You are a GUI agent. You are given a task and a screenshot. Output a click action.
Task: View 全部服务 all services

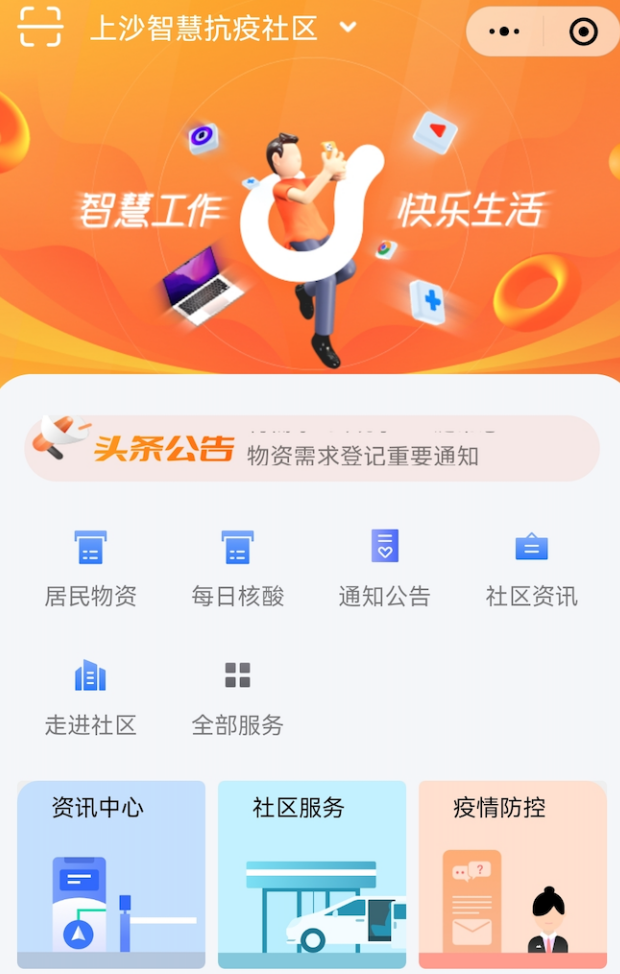[x=237, y=697]
